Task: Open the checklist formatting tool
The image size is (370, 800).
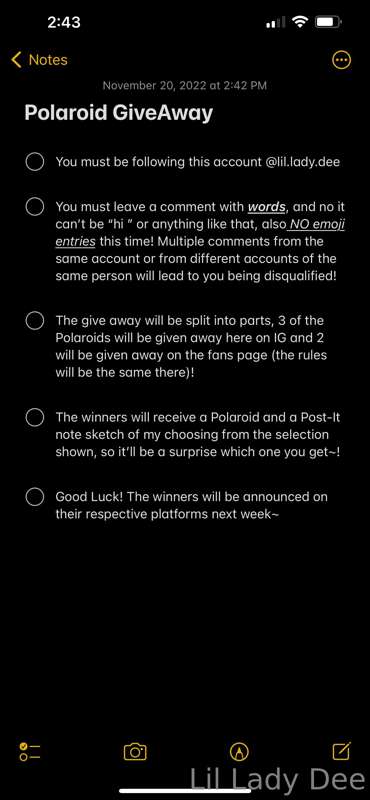Action: 30,752
